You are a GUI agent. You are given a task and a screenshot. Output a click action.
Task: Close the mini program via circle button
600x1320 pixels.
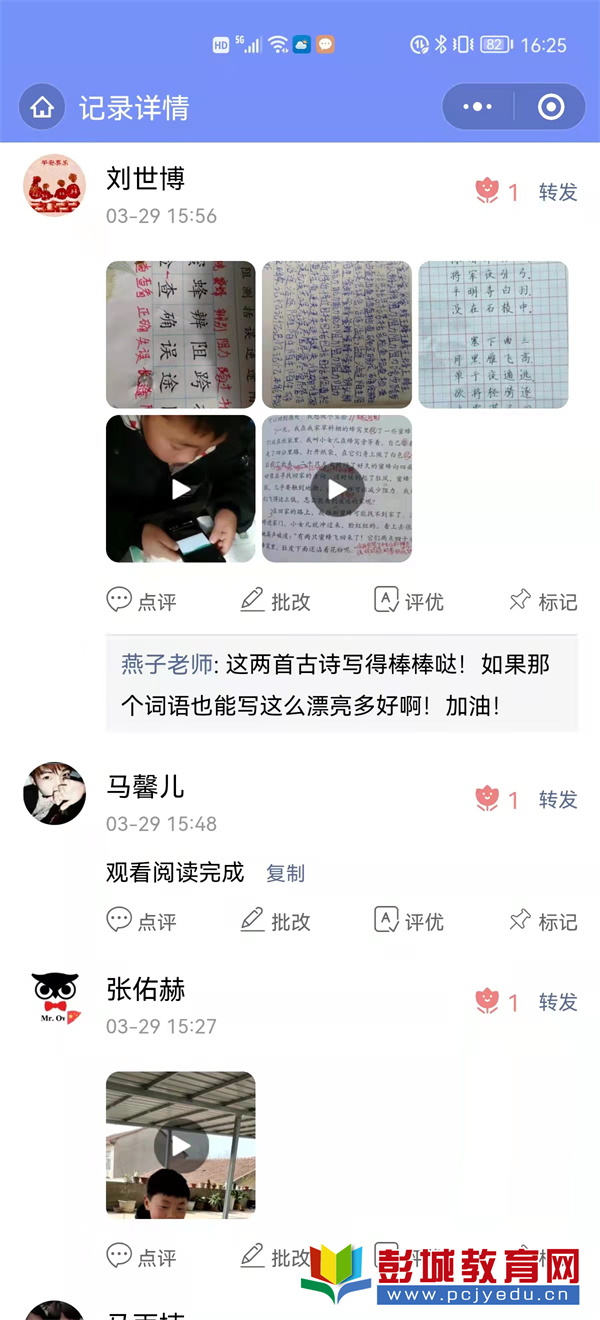click(x=551, y=107)
